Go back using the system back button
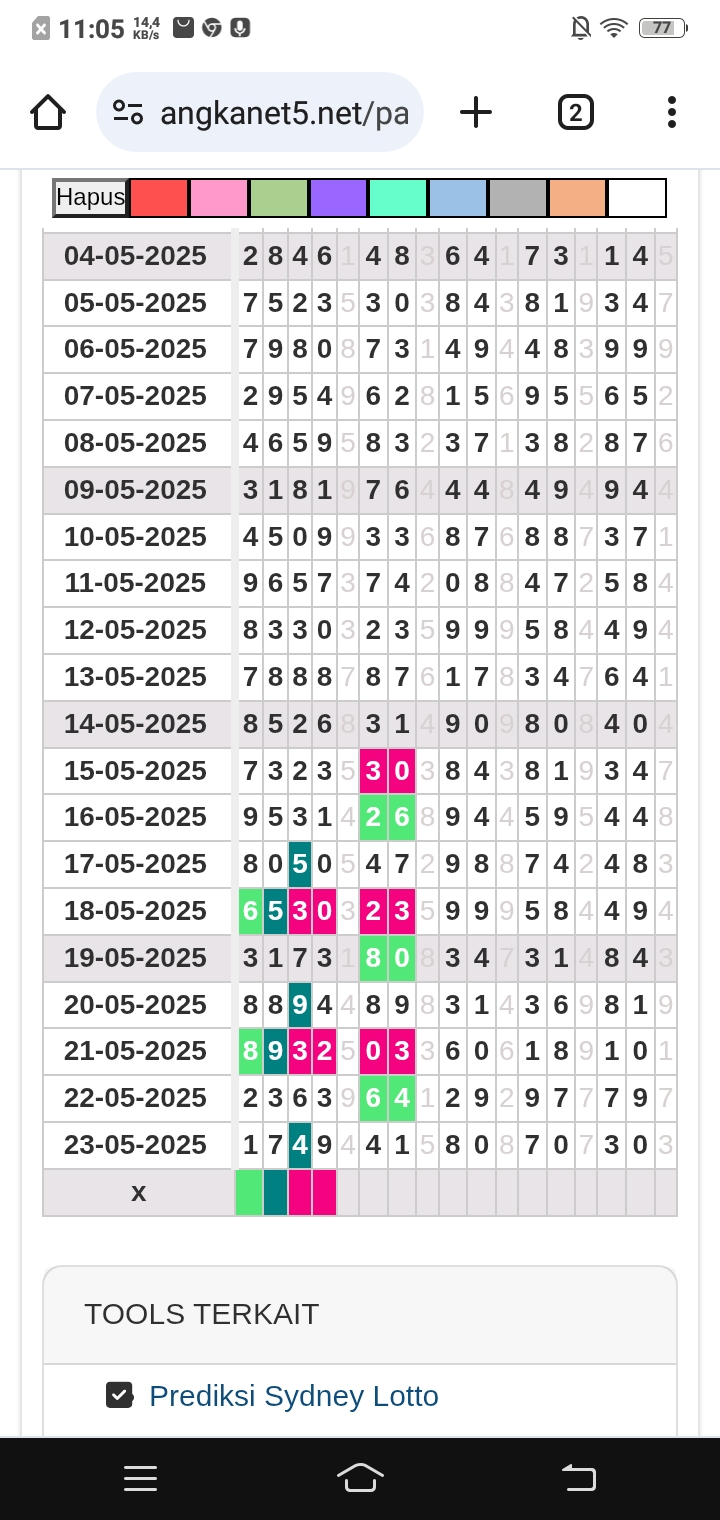Viewport: 720px width, 1520px height. pos(579,1478)
